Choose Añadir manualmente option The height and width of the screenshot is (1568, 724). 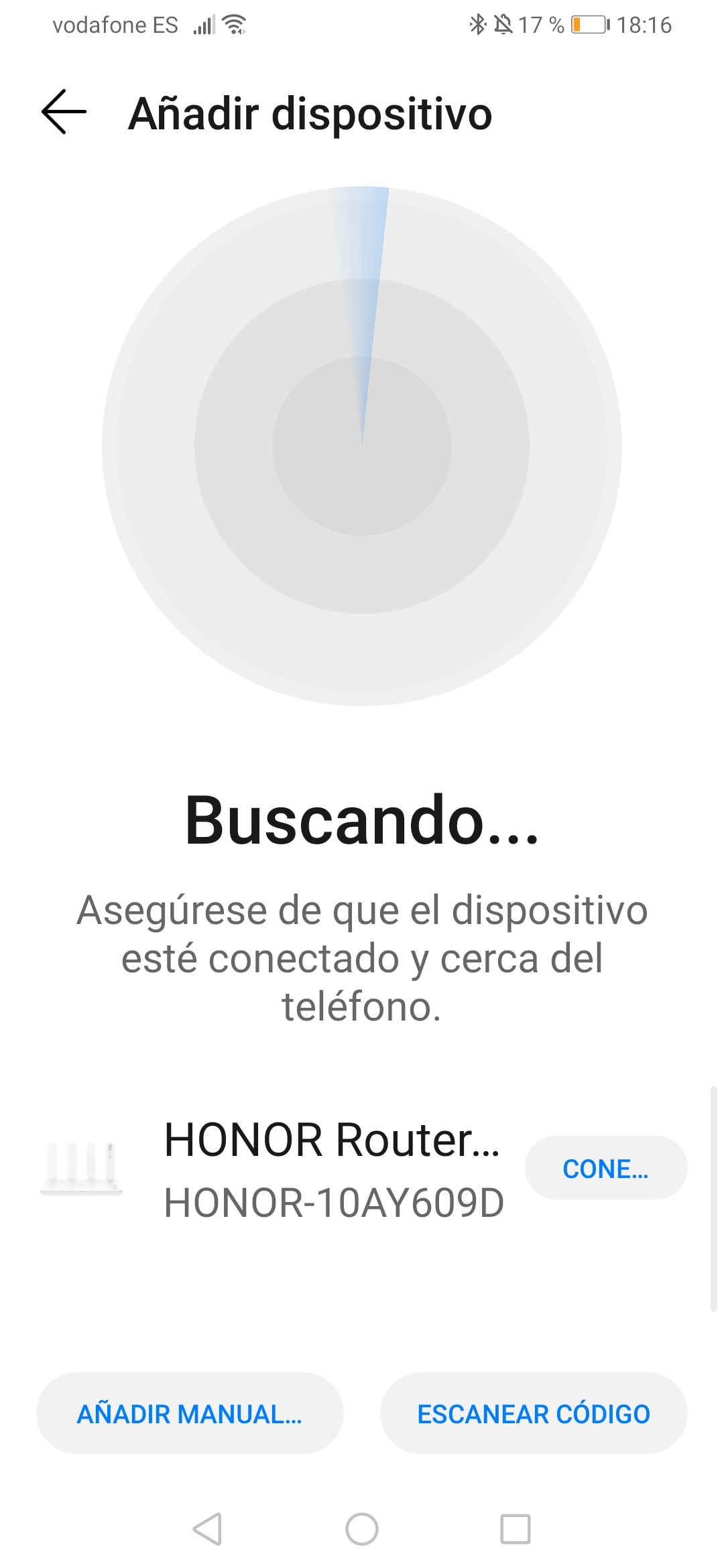coord(190,1413)
